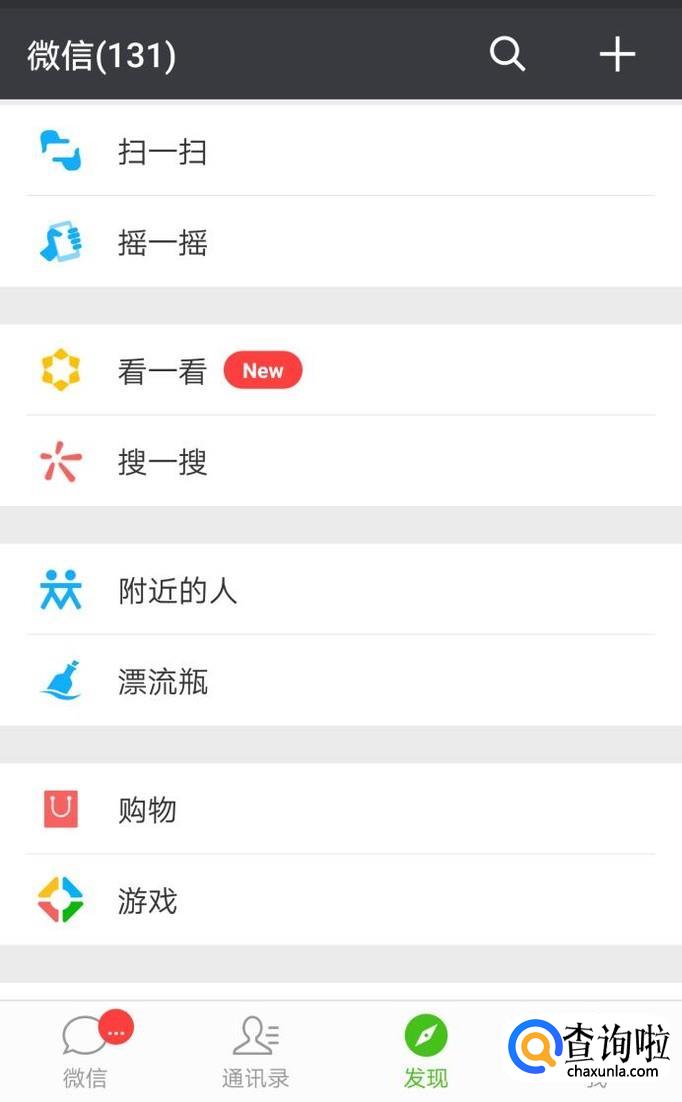Open 游戏 games
Image resolution: width=682 pixels, height=1102 pixels.
[x=341, y=900]
